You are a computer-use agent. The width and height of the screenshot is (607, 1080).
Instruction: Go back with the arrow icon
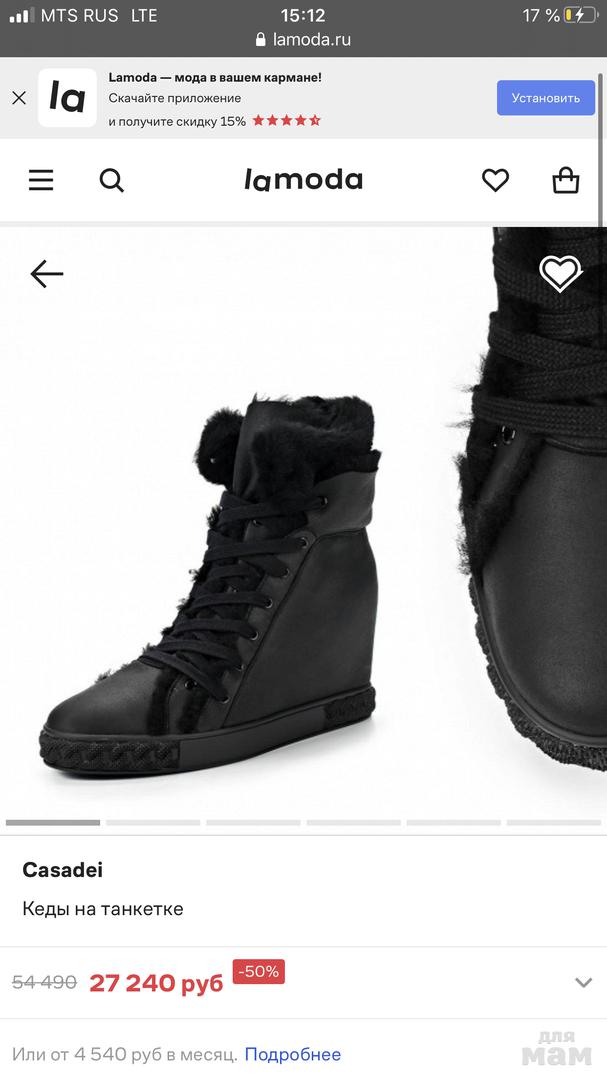click(46, 273)
